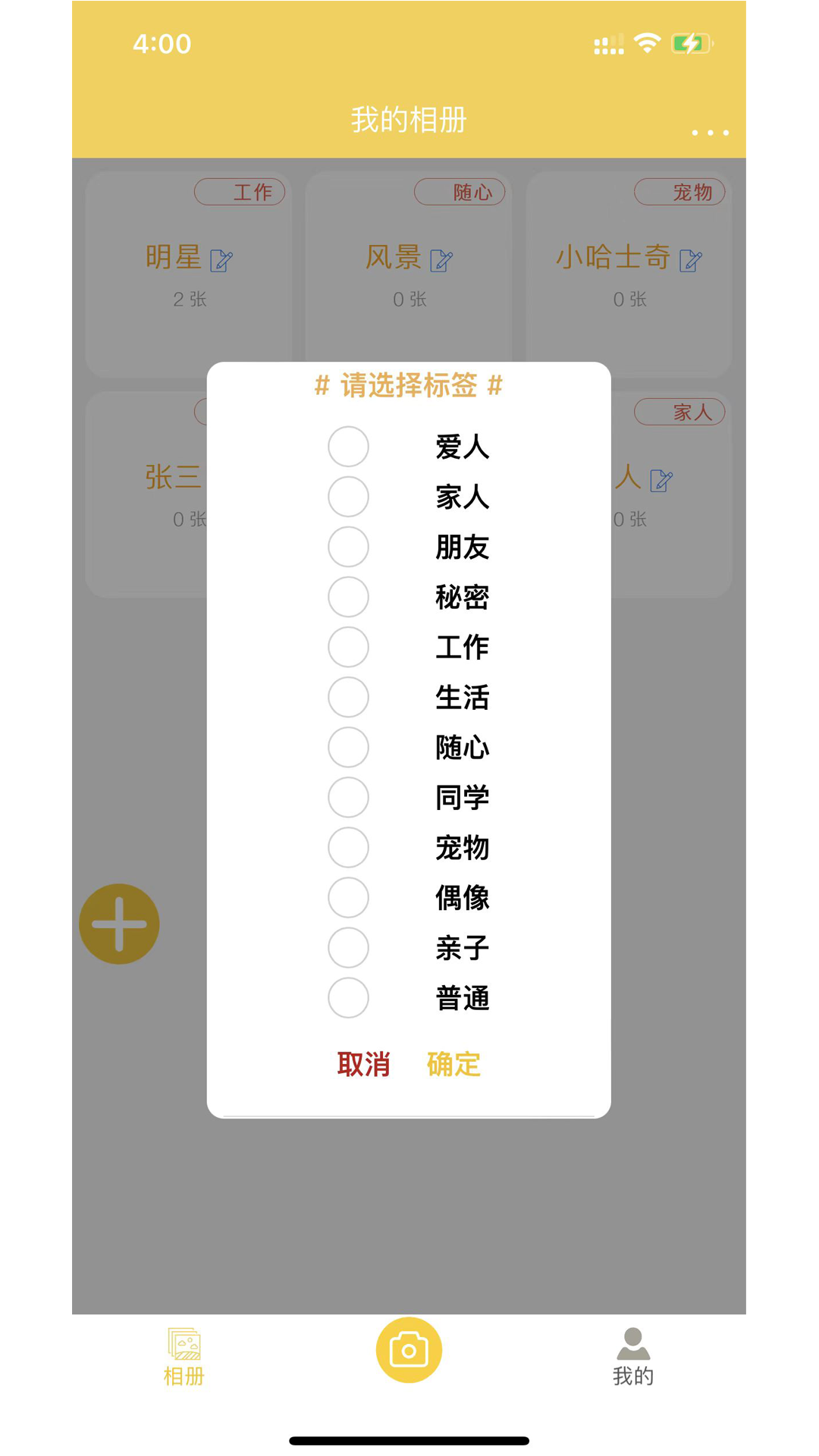Select the 爱人 tag radio button
Screen dimensions: 819x1456
tap(349, 447)
